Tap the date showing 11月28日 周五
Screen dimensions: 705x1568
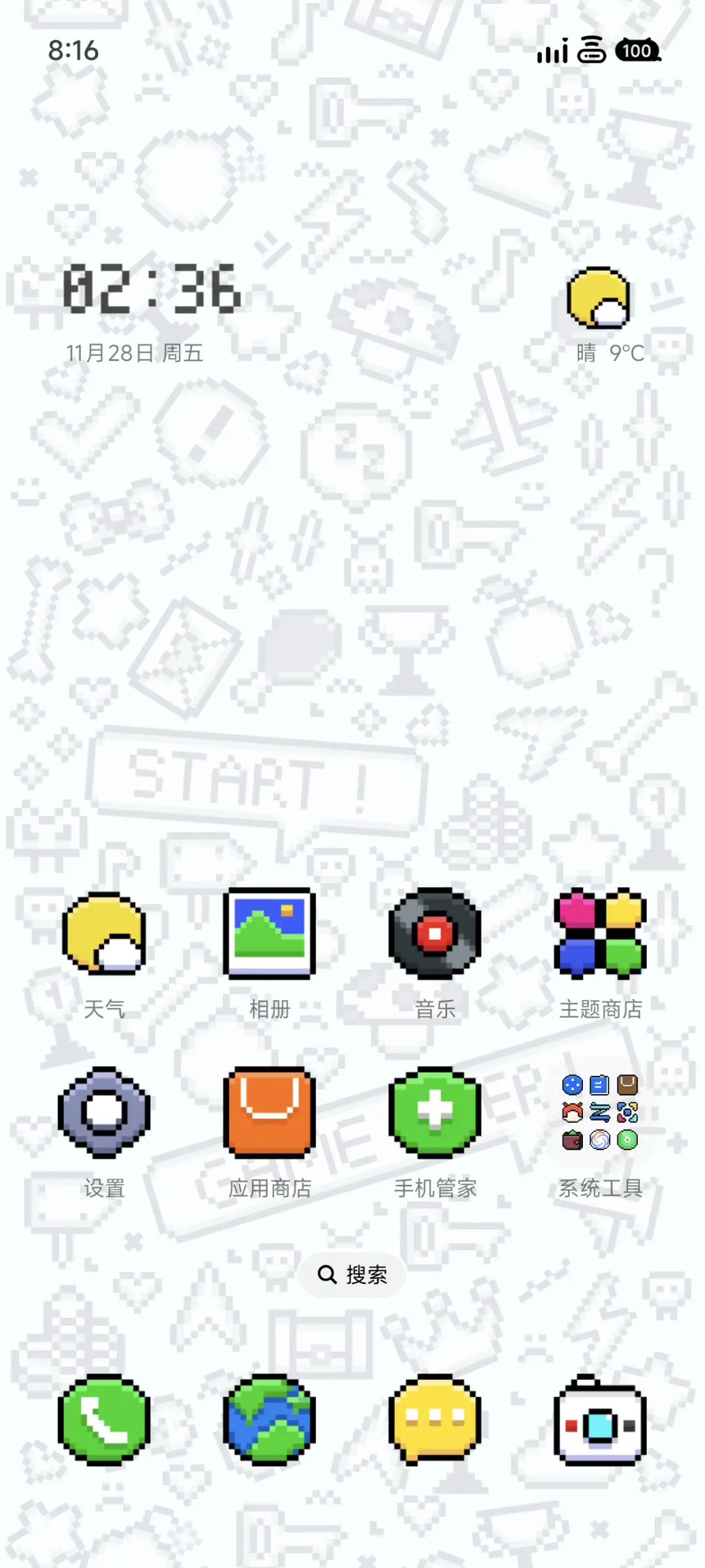pyautogui.click(x=135, y=354)
